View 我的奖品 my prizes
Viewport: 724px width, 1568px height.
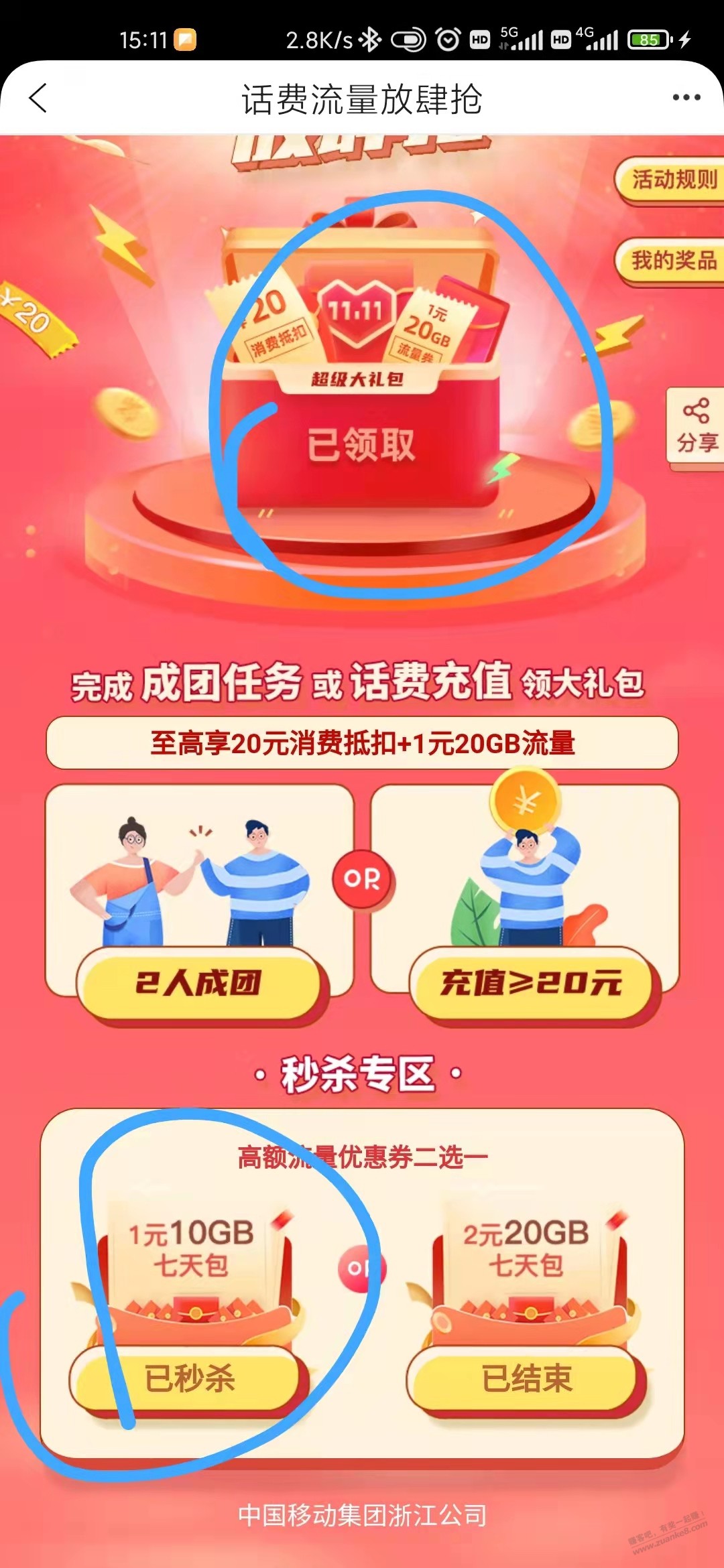coord(672,260)
